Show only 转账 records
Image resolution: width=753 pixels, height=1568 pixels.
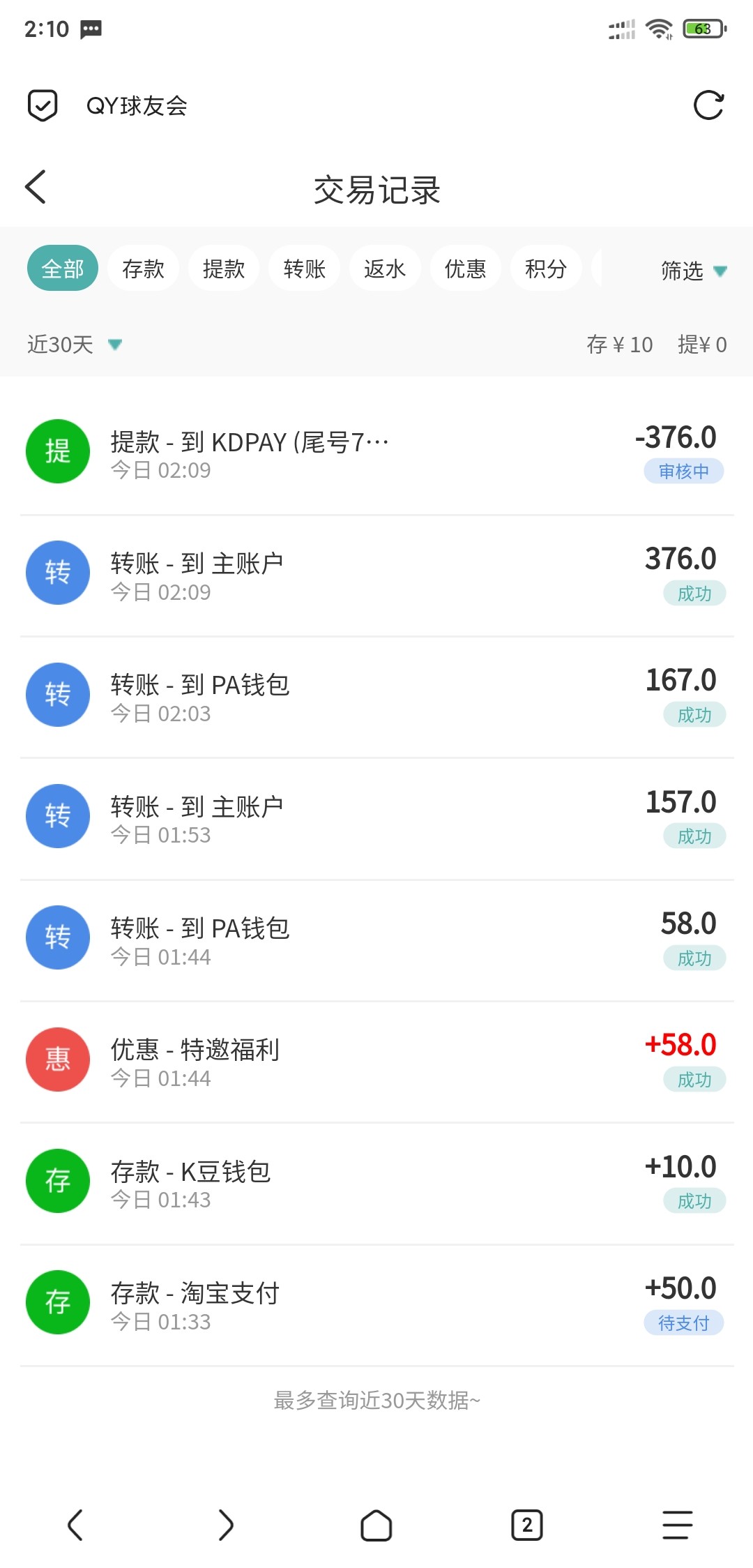[x=305, y=269]
